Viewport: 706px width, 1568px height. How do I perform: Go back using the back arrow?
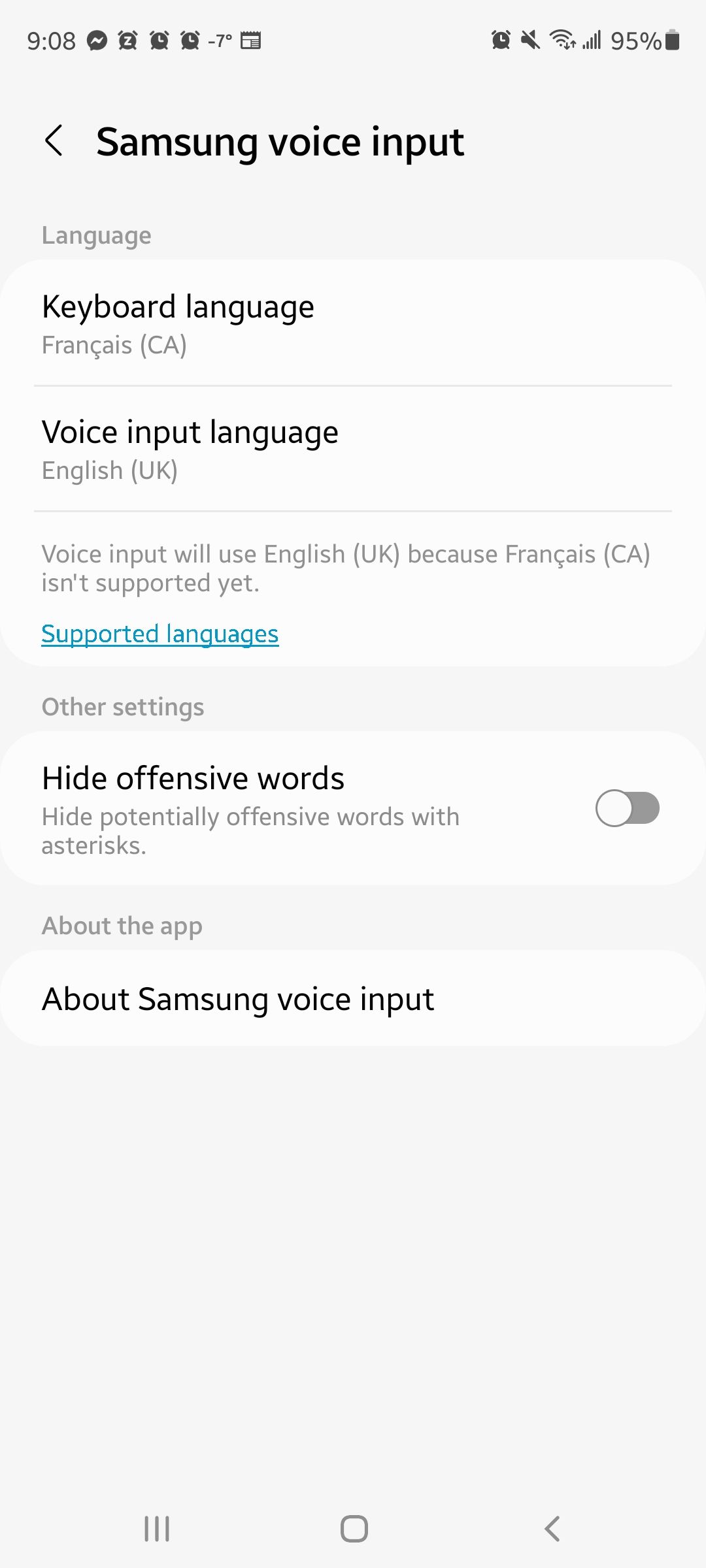pyautogui.click(x=54, y=141)
